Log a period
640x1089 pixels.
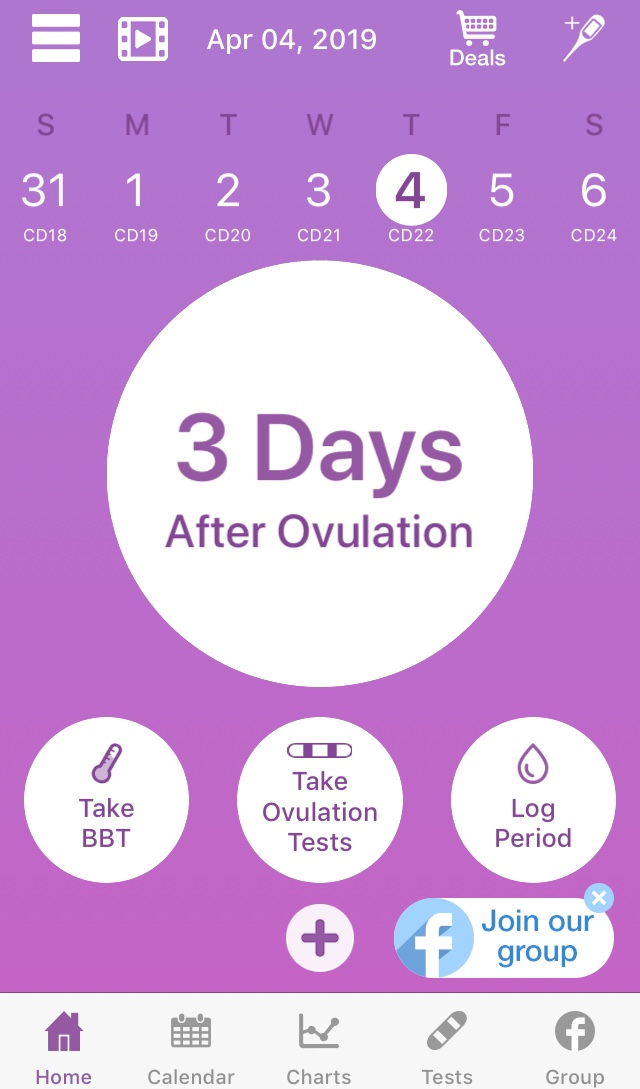533,800
